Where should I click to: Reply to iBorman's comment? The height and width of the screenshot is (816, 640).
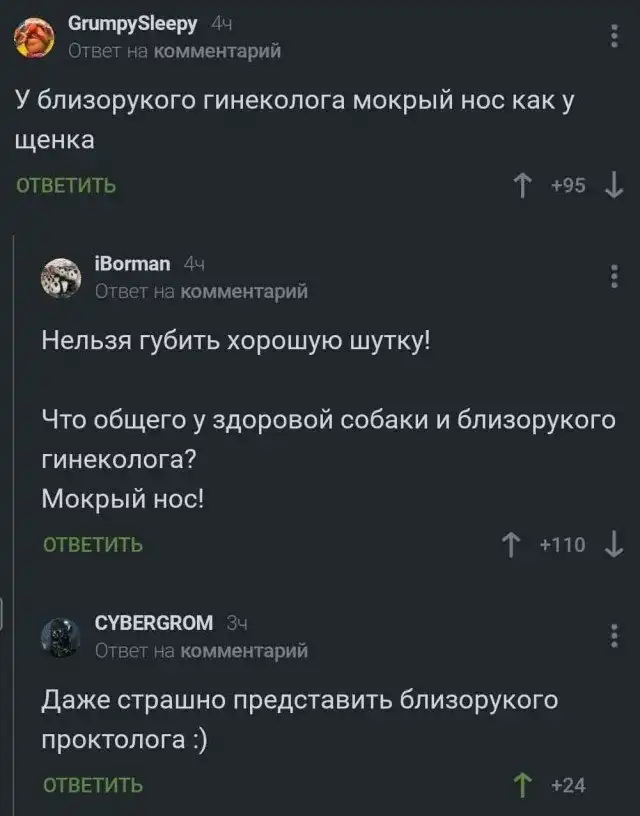pyautogui.click(x=93, y=545)
